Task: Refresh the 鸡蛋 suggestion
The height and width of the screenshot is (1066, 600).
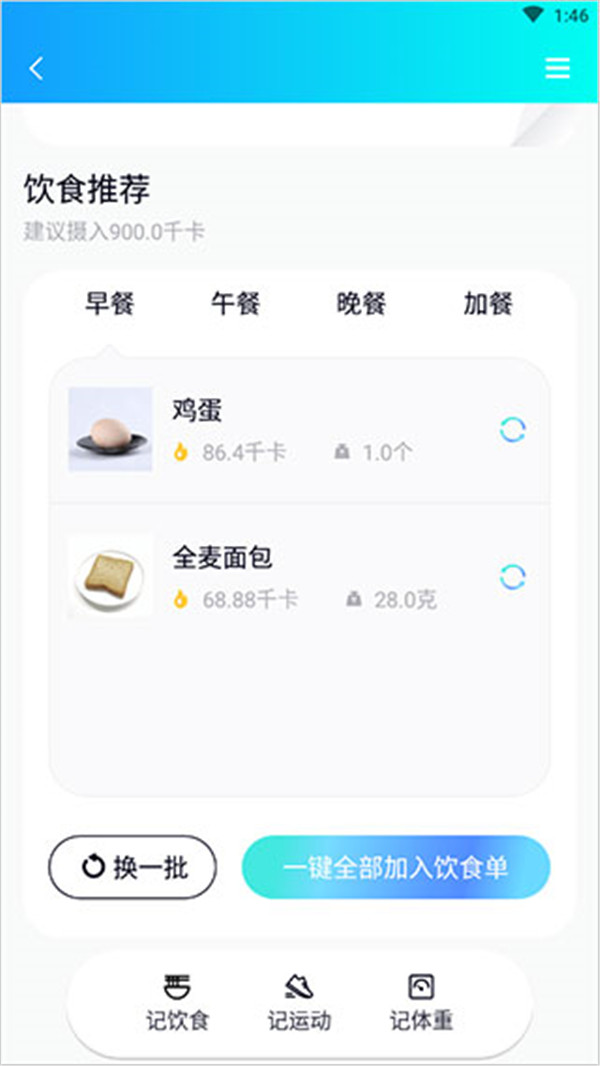Action: (512, 430)
